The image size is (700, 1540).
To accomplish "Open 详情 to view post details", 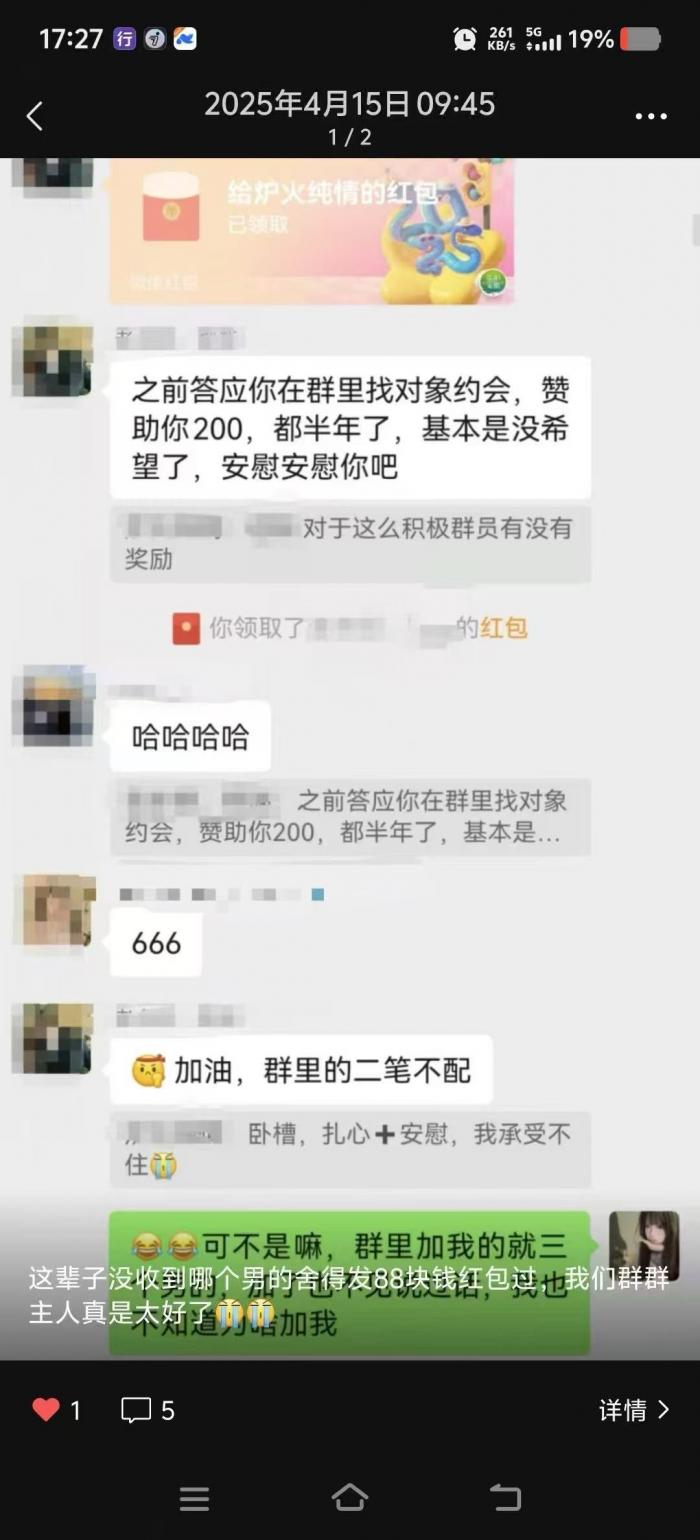I will (635, 1410).
